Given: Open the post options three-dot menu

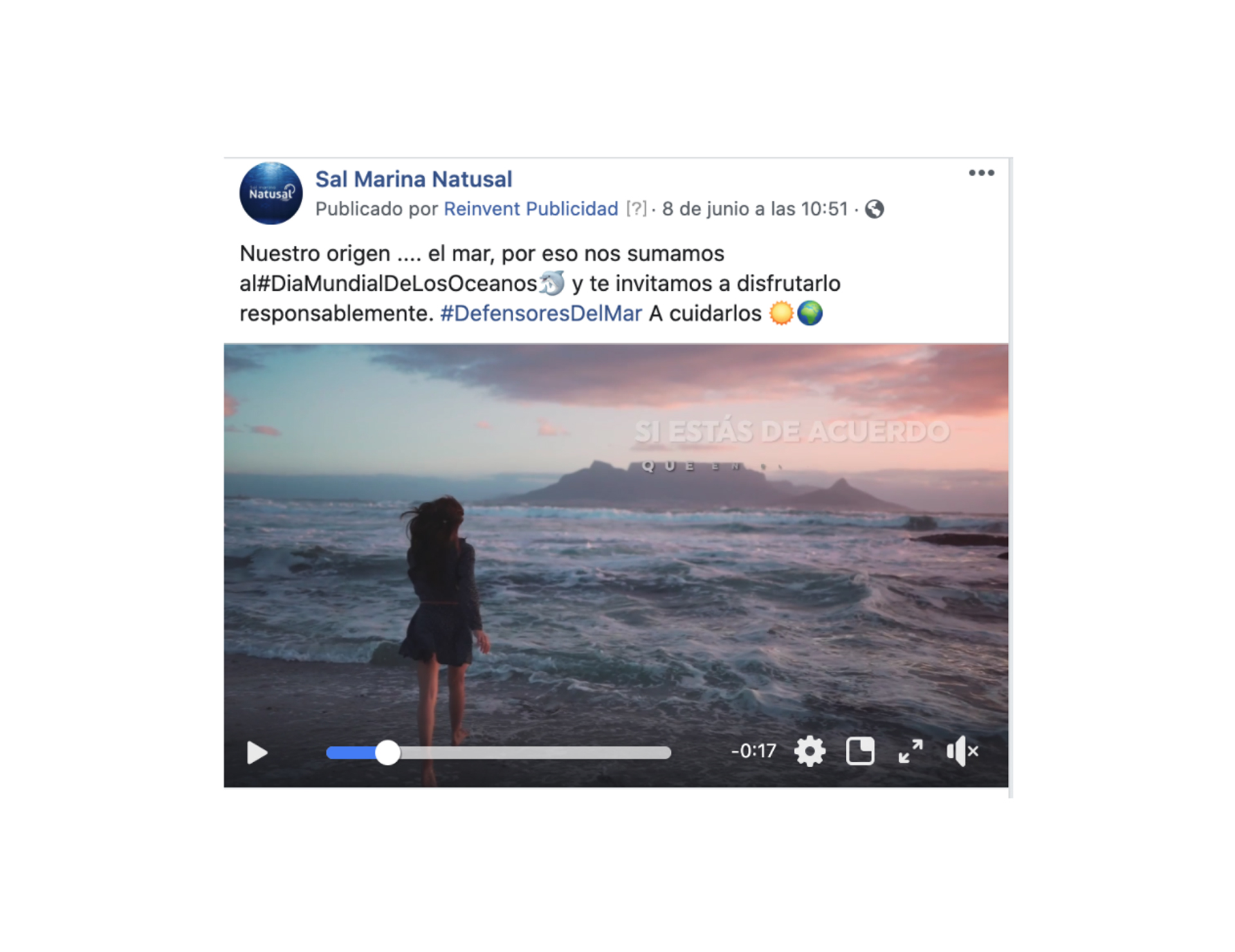Looking at the screenshot, I should point(981,173).
